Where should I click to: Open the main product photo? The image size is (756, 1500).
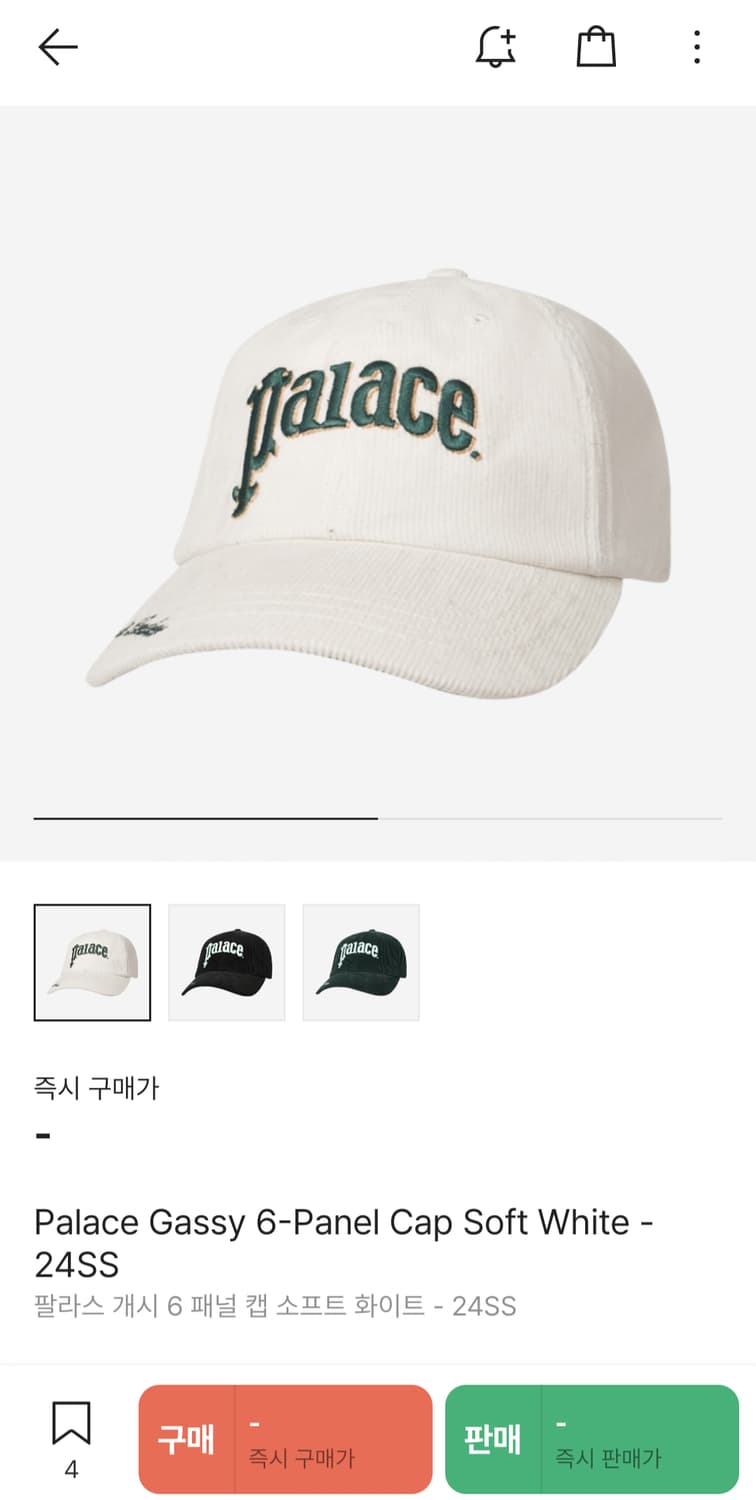coord(378,470)
